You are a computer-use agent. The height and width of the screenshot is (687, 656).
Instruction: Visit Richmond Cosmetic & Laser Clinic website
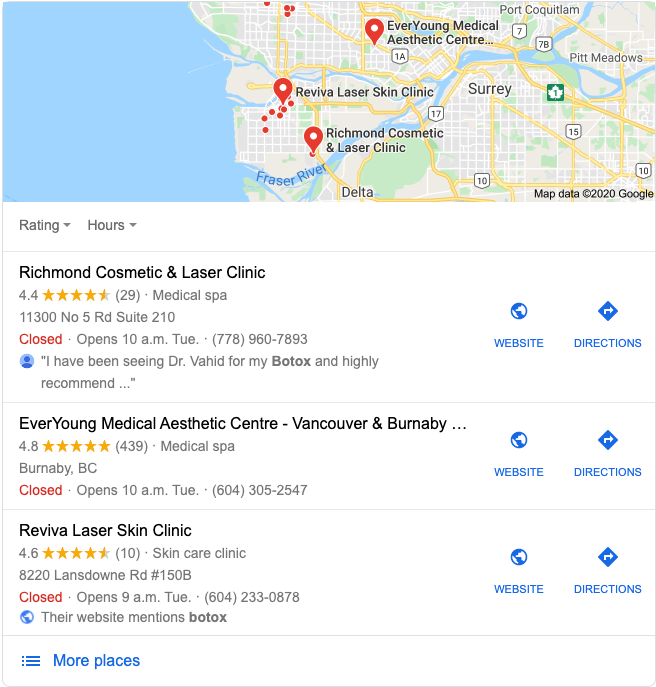tap(518, 323)
